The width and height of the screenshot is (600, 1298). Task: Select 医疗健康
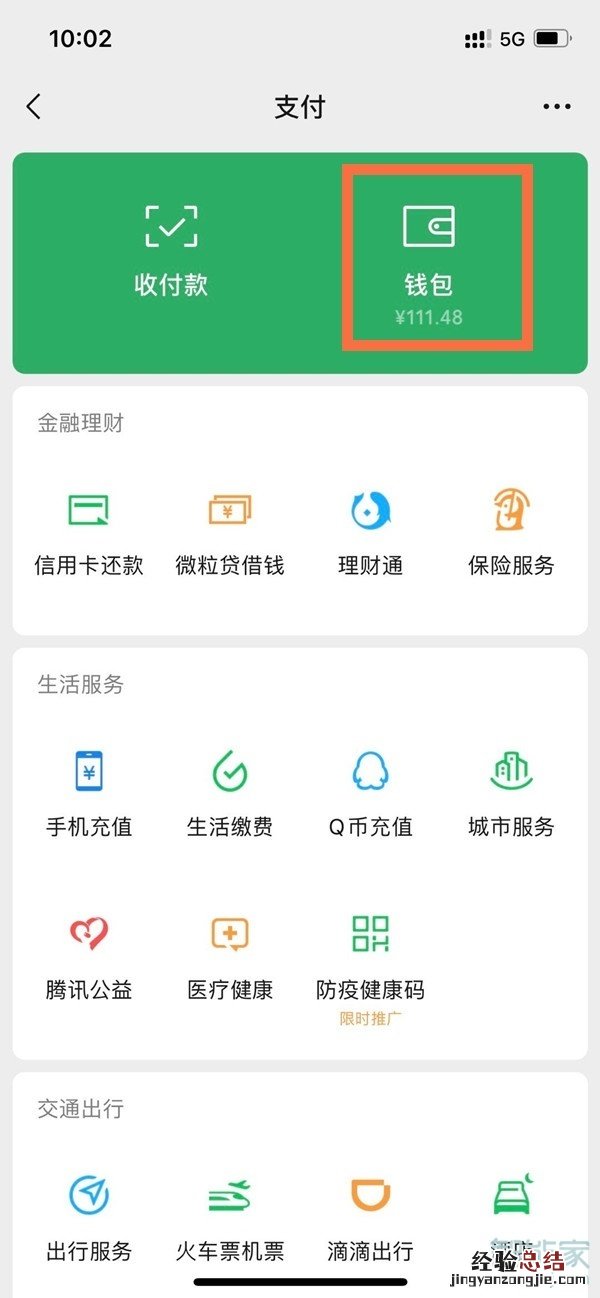[x=230, y=958]
